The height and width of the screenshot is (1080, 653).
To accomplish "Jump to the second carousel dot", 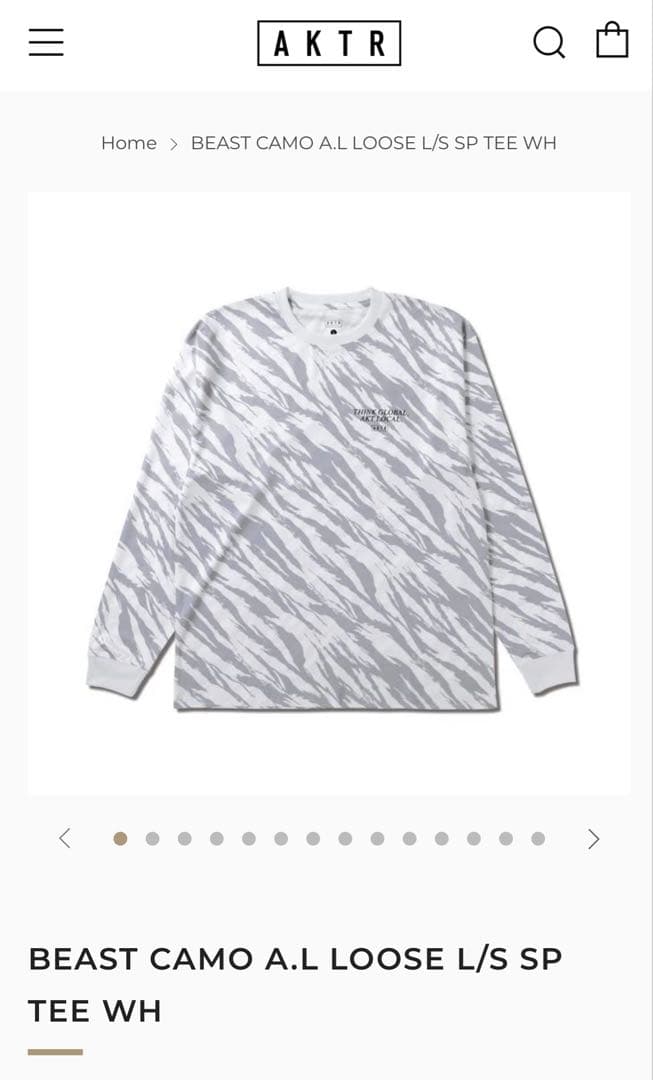I will (x=152, y=839).
